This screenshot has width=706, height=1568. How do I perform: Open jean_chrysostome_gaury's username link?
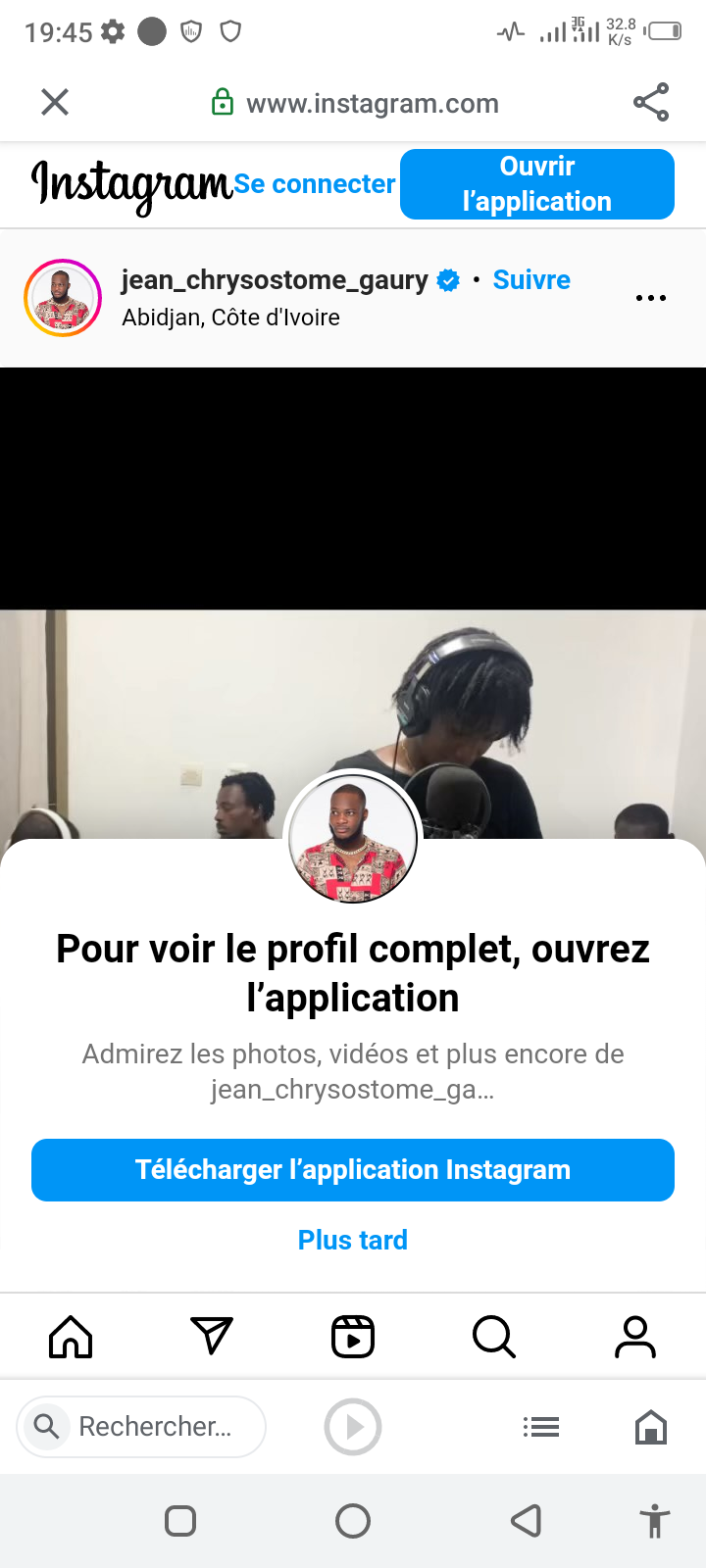(x=275, y=280)
